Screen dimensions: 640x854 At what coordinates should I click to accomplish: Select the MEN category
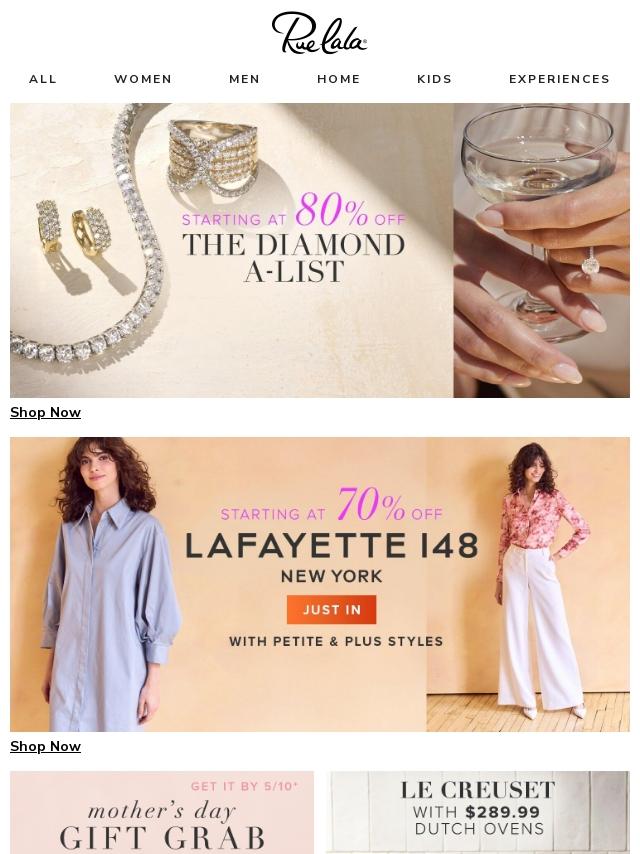(244, 79)
